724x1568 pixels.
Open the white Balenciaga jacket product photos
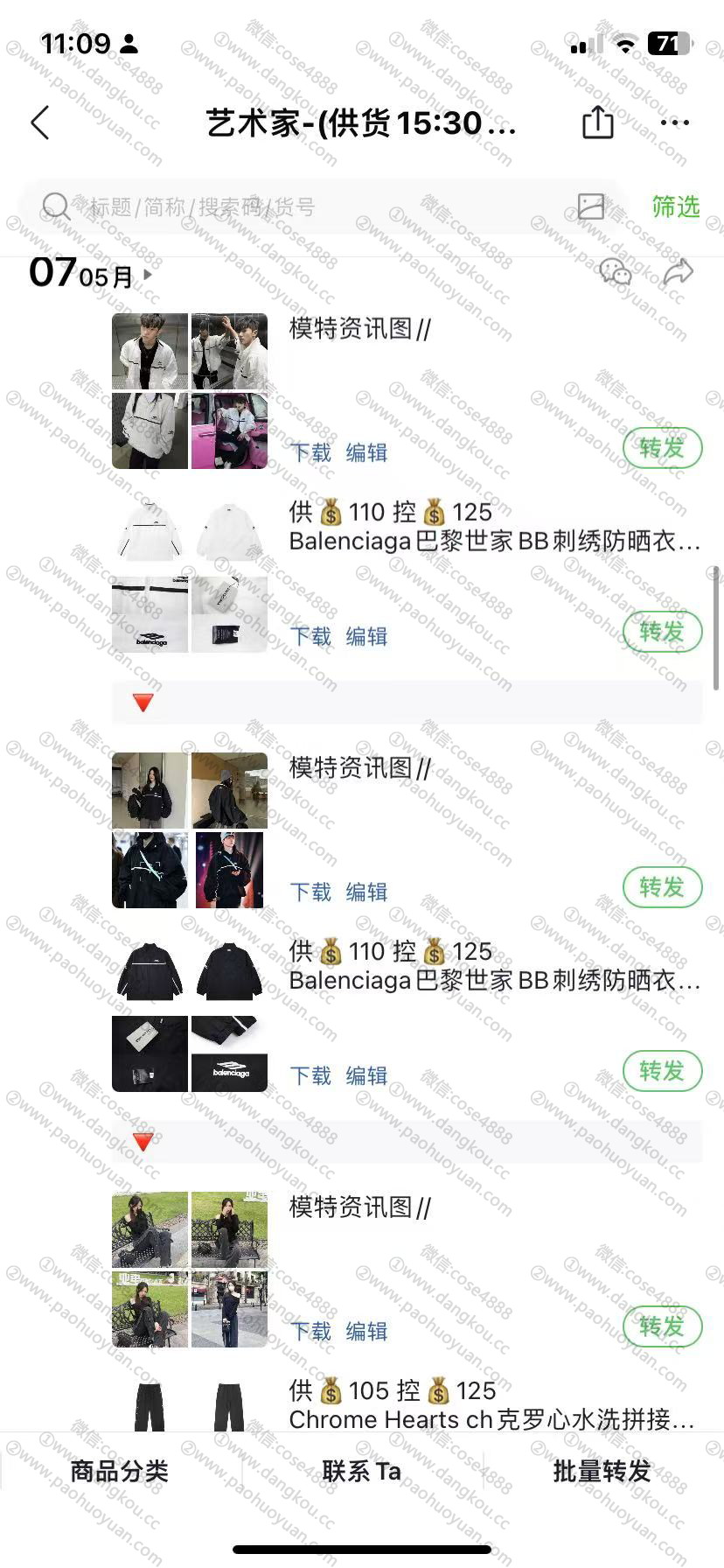pyautogui.click(x=190, y=575)
